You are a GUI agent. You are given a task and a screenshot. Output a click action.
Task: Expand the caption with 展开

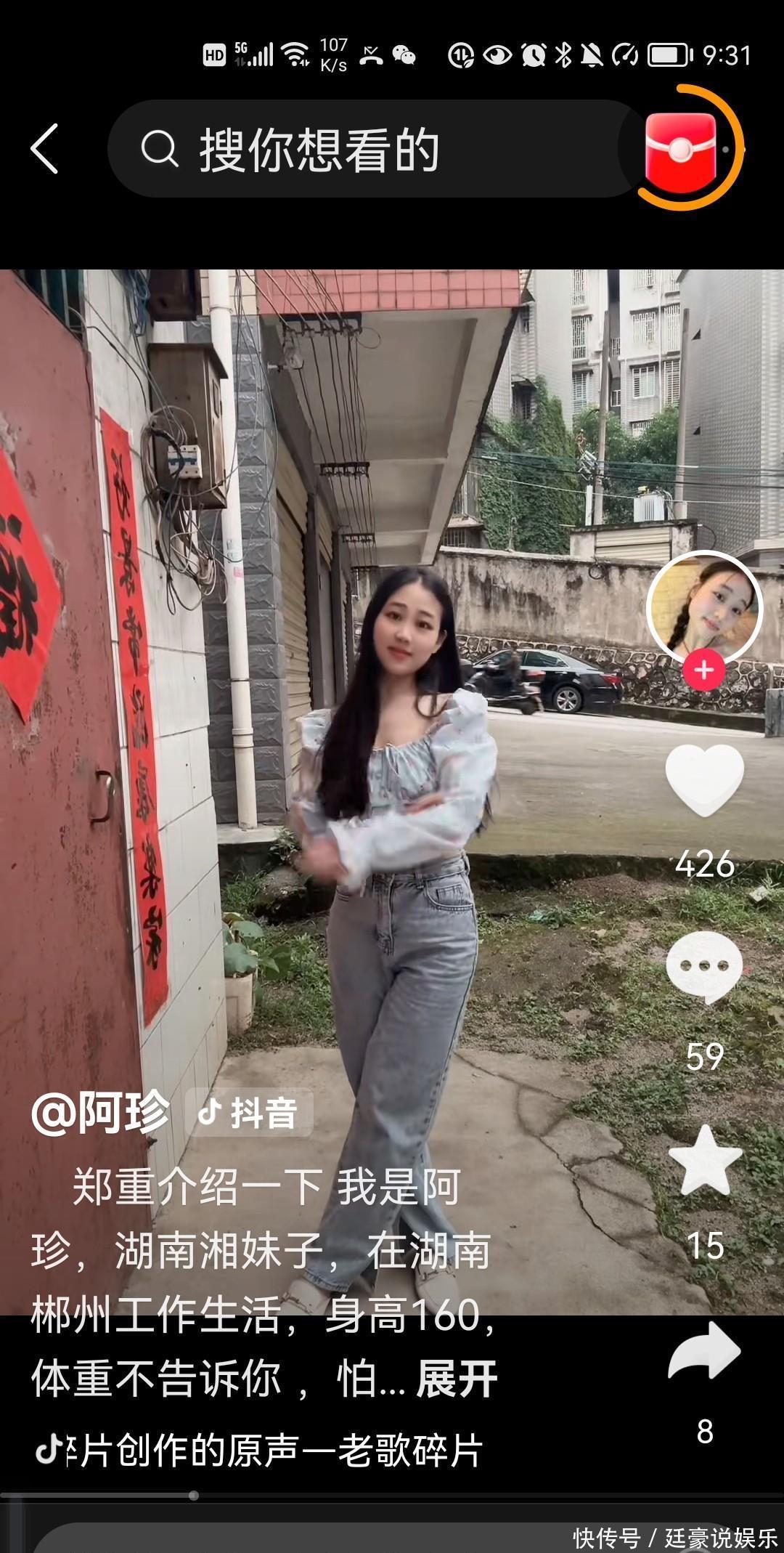click(457, 1379)
